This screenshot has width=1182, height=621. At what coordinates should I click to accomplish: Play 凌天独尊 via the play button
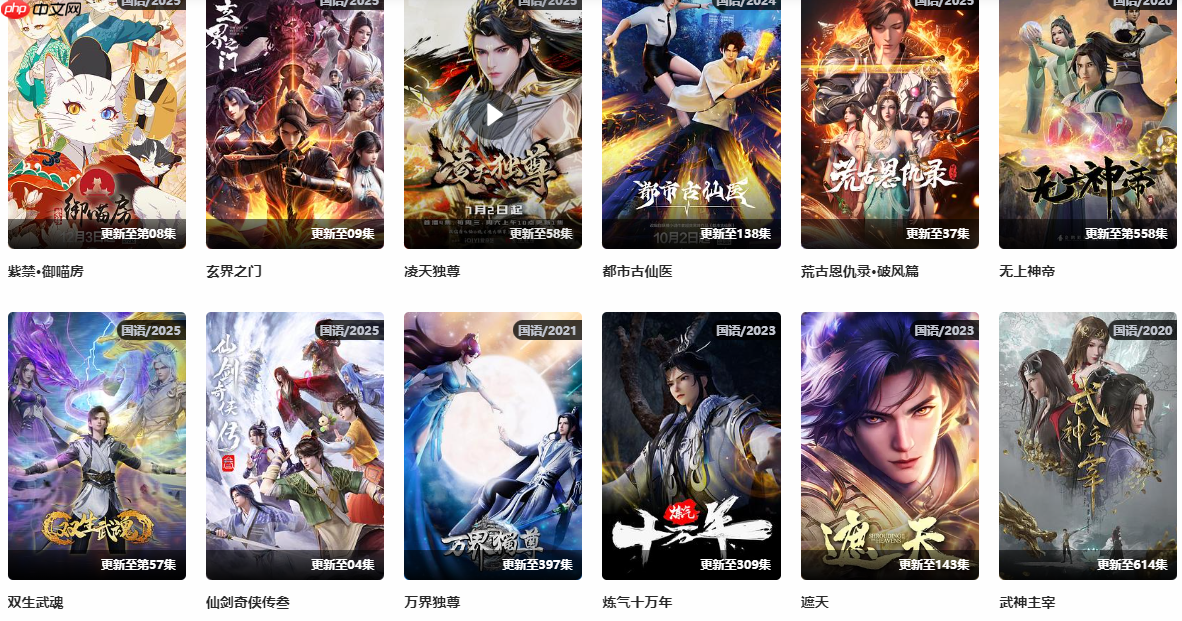point(493,115)
